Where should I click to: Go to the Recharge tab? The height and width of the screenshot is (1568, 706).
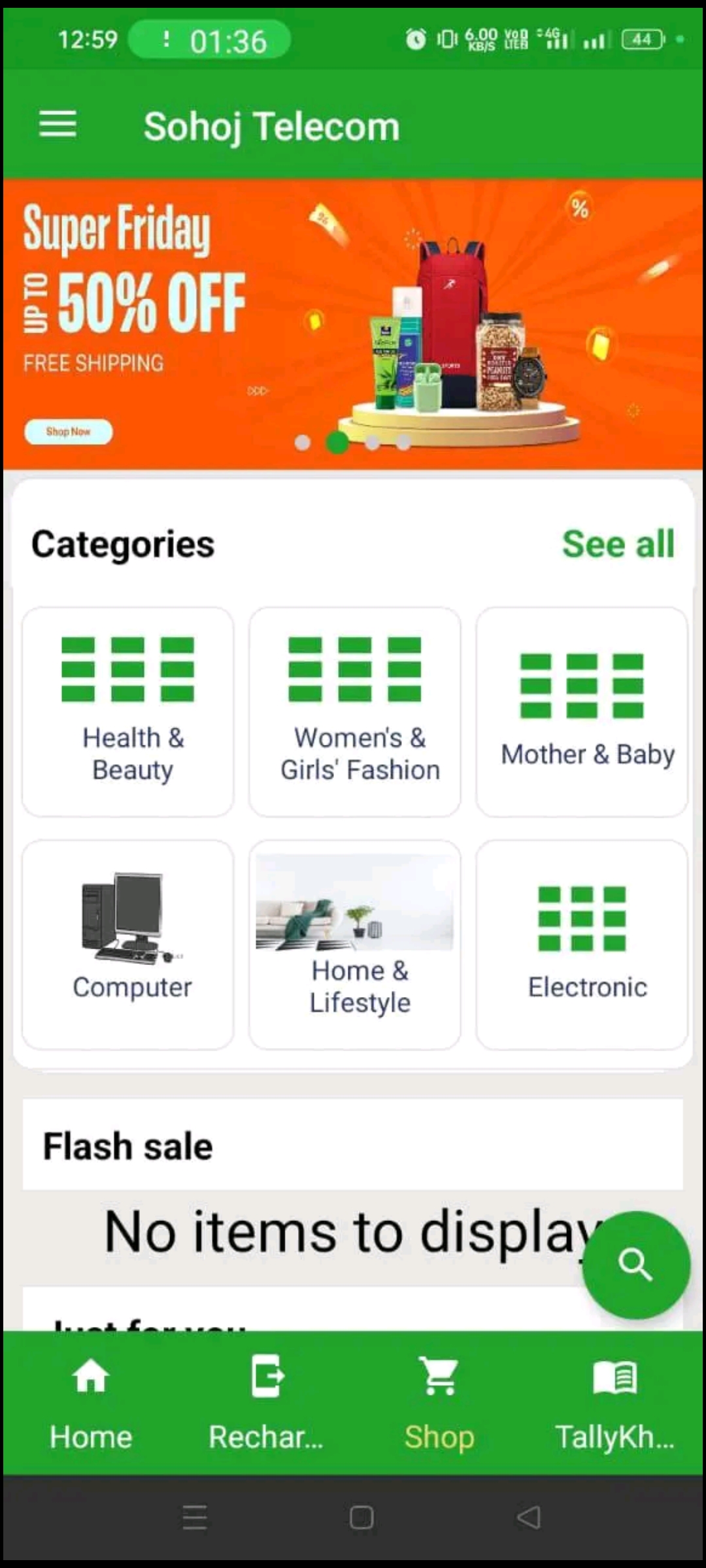click(x=266, y=1402)
